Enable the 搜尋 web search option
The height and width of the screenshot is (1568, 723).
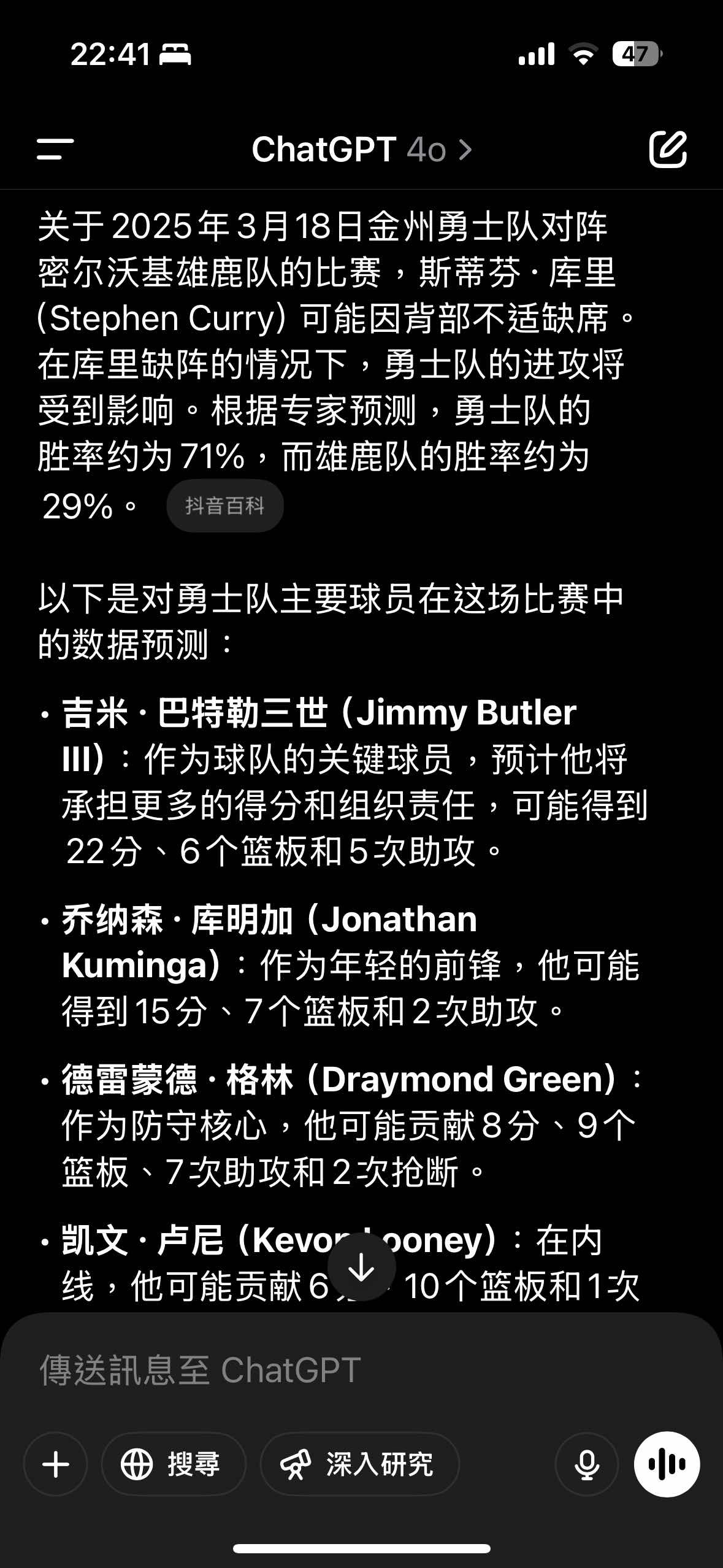click(x=174, y=1464)
